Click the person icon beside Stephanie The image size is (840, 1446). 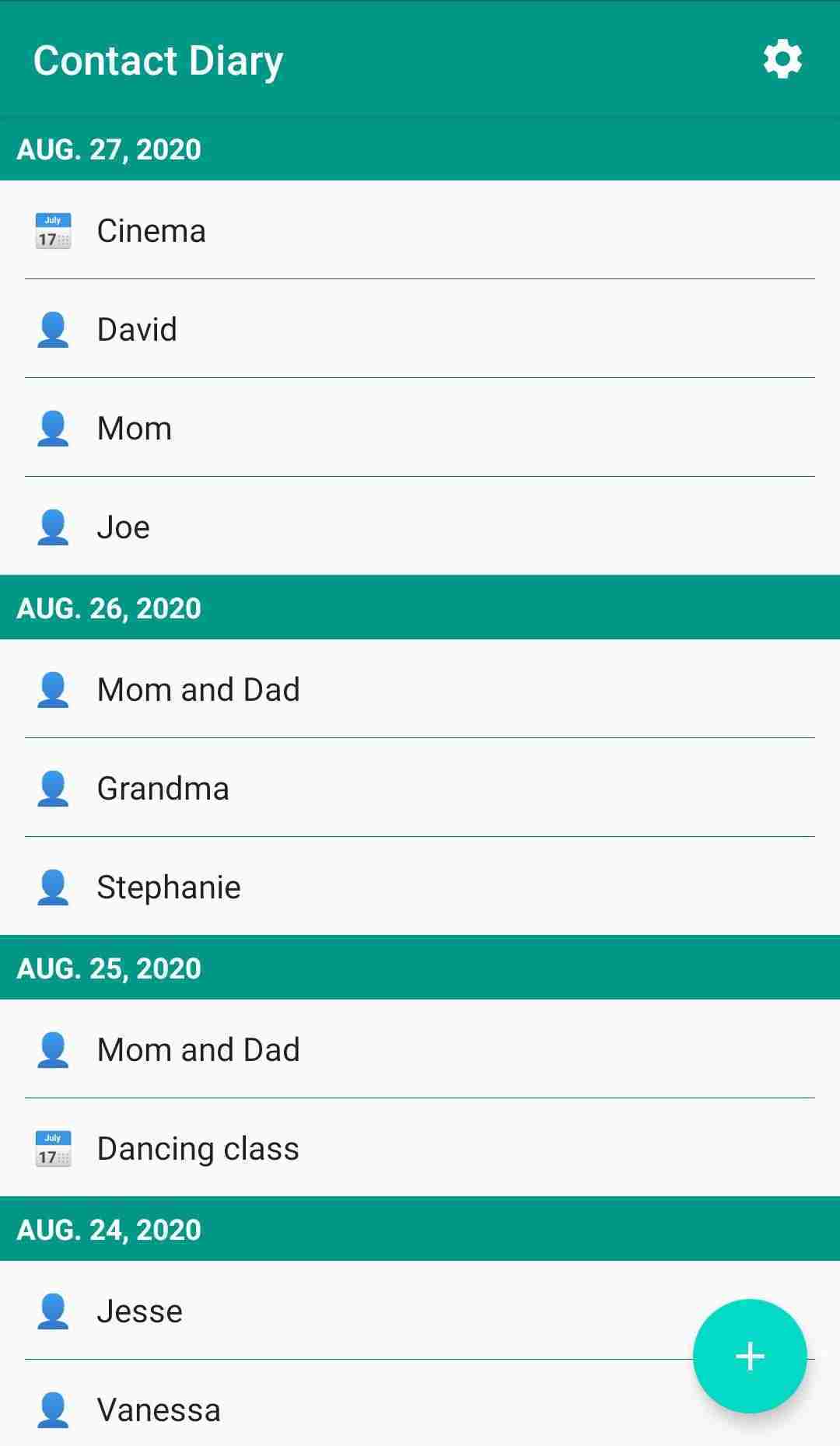point(52,886)
